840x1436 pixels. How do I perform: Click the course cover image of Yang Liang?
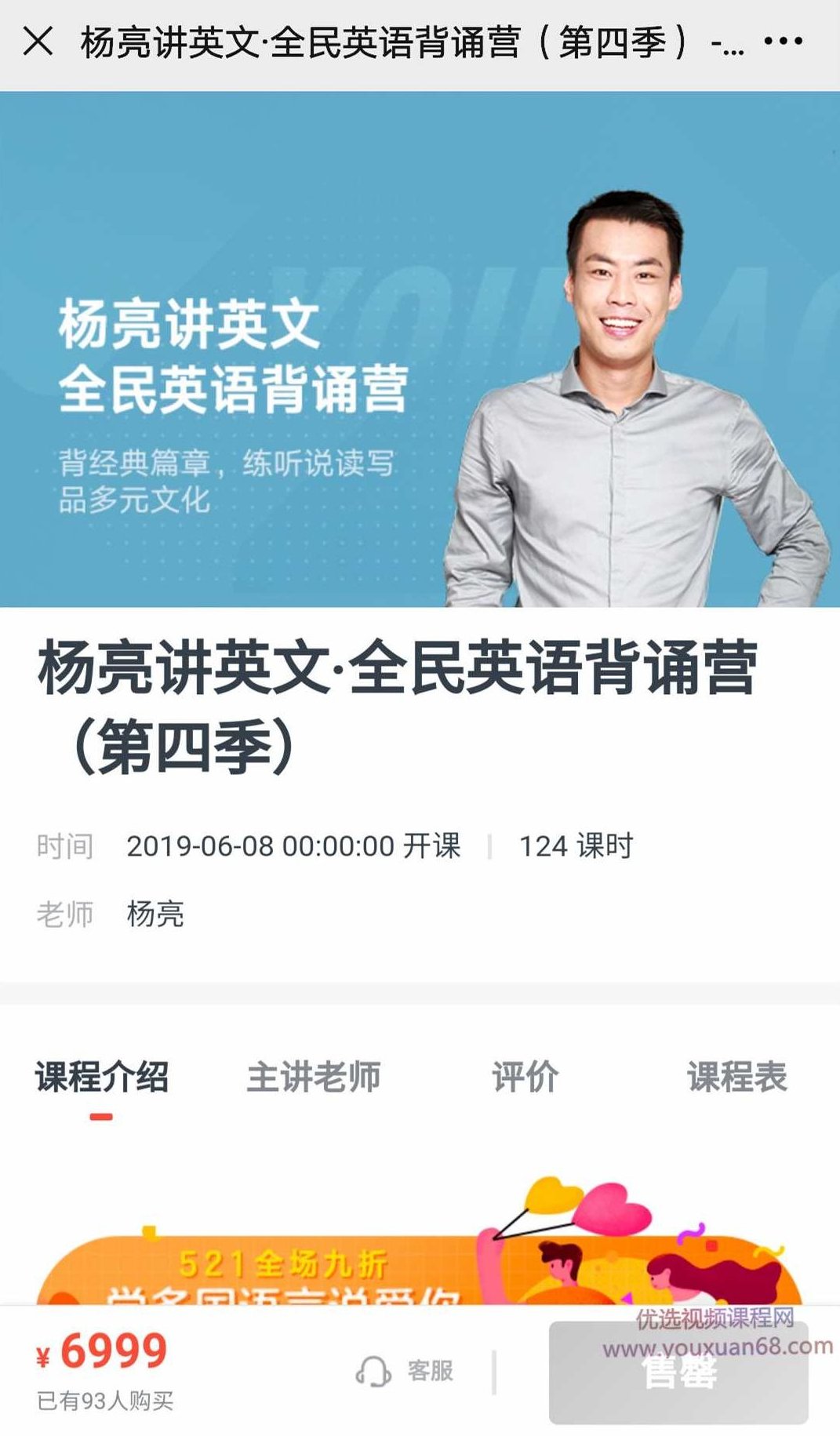(420, 353)
